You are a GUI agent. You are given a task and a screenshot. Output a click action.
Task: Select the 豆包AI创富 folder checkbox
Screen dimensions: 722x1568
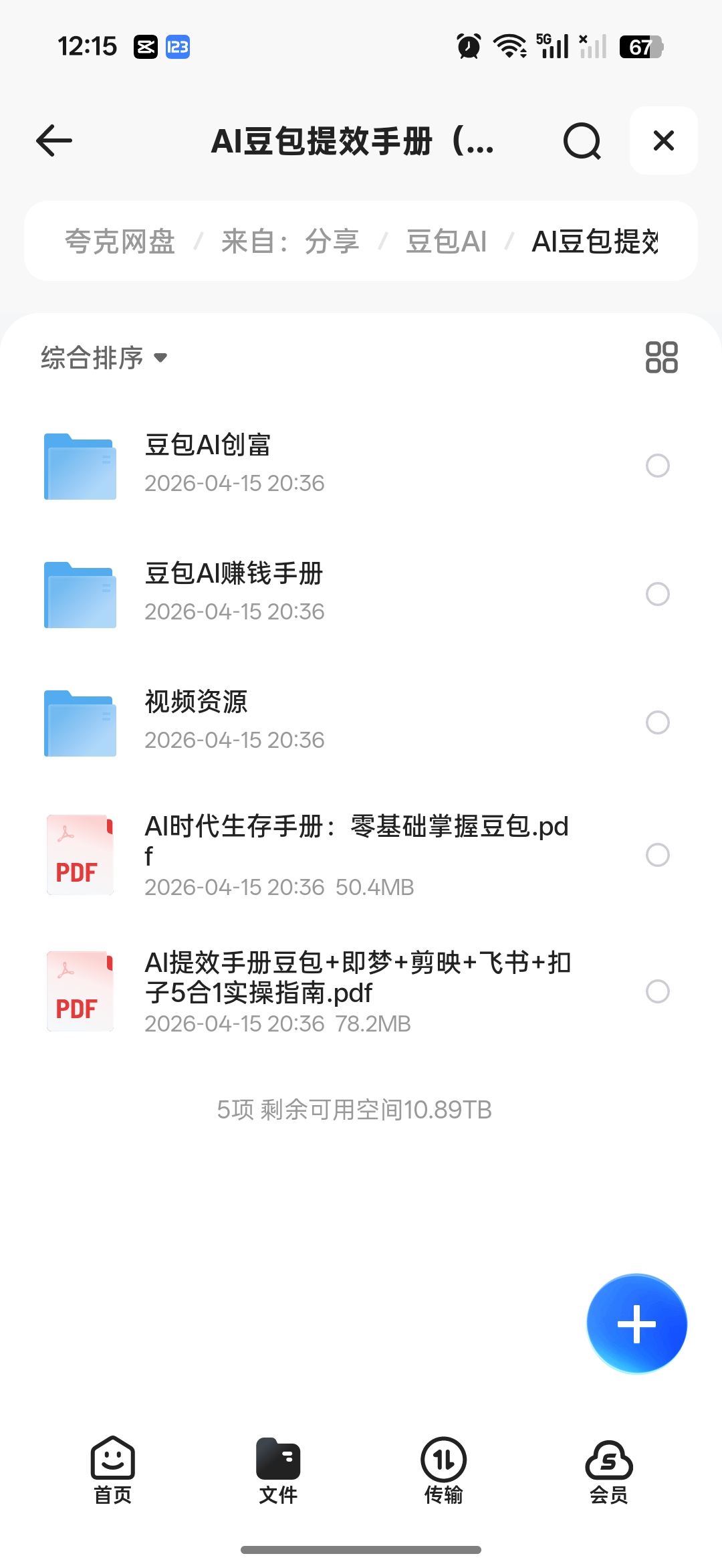658,466
